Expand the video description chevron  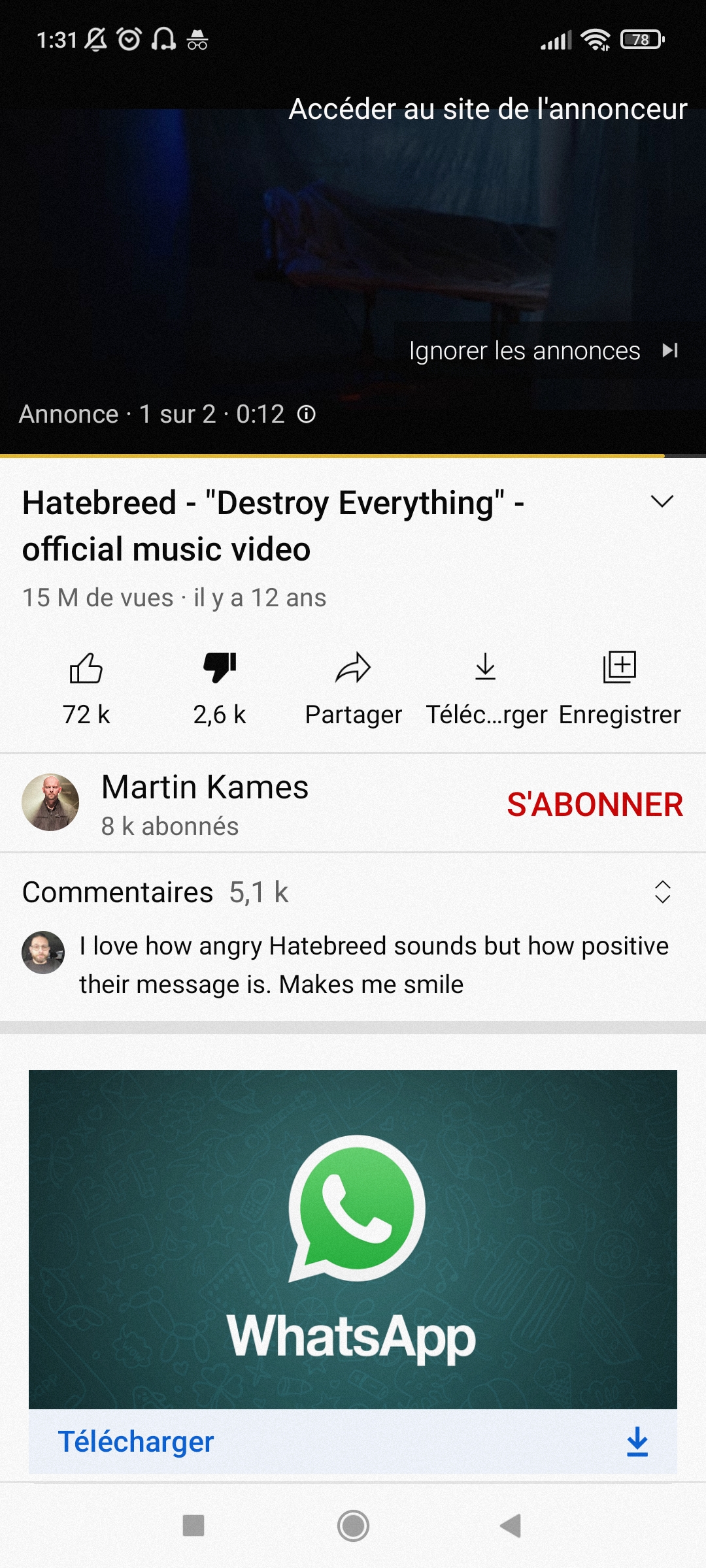(662, 502)
